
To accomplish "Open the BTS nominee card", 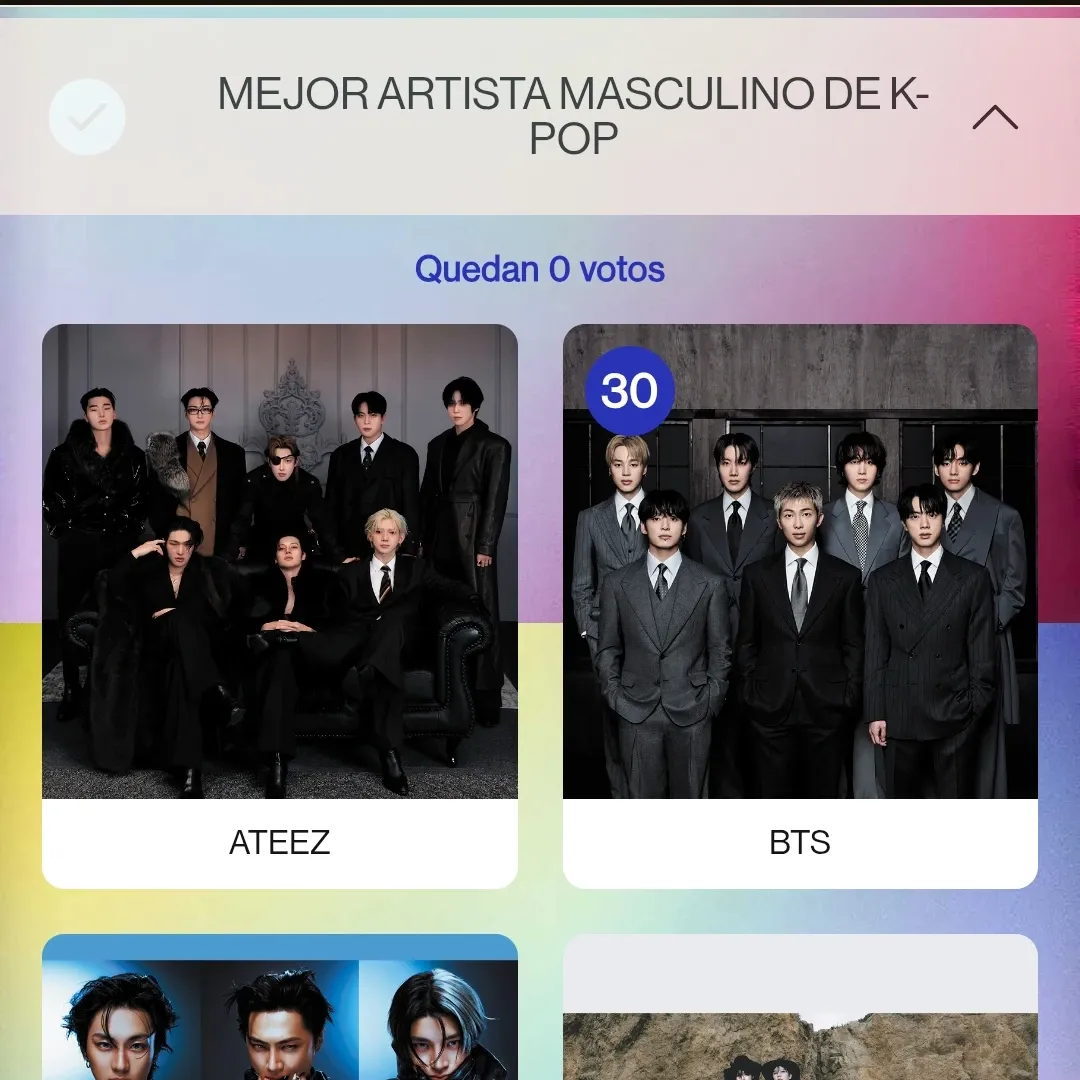I will [800, 605].
